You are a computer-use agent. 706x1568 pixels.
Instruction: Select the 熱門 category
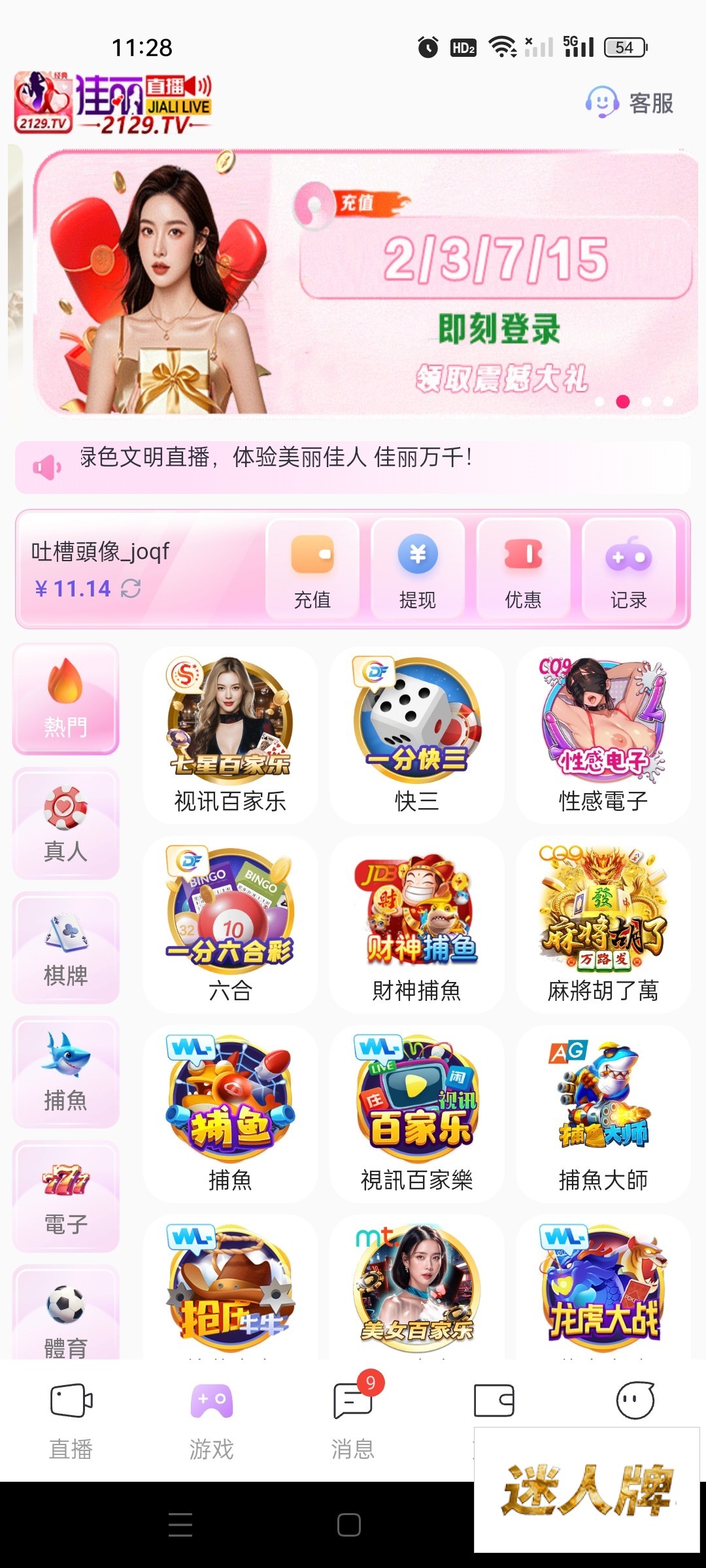[65, 699]
